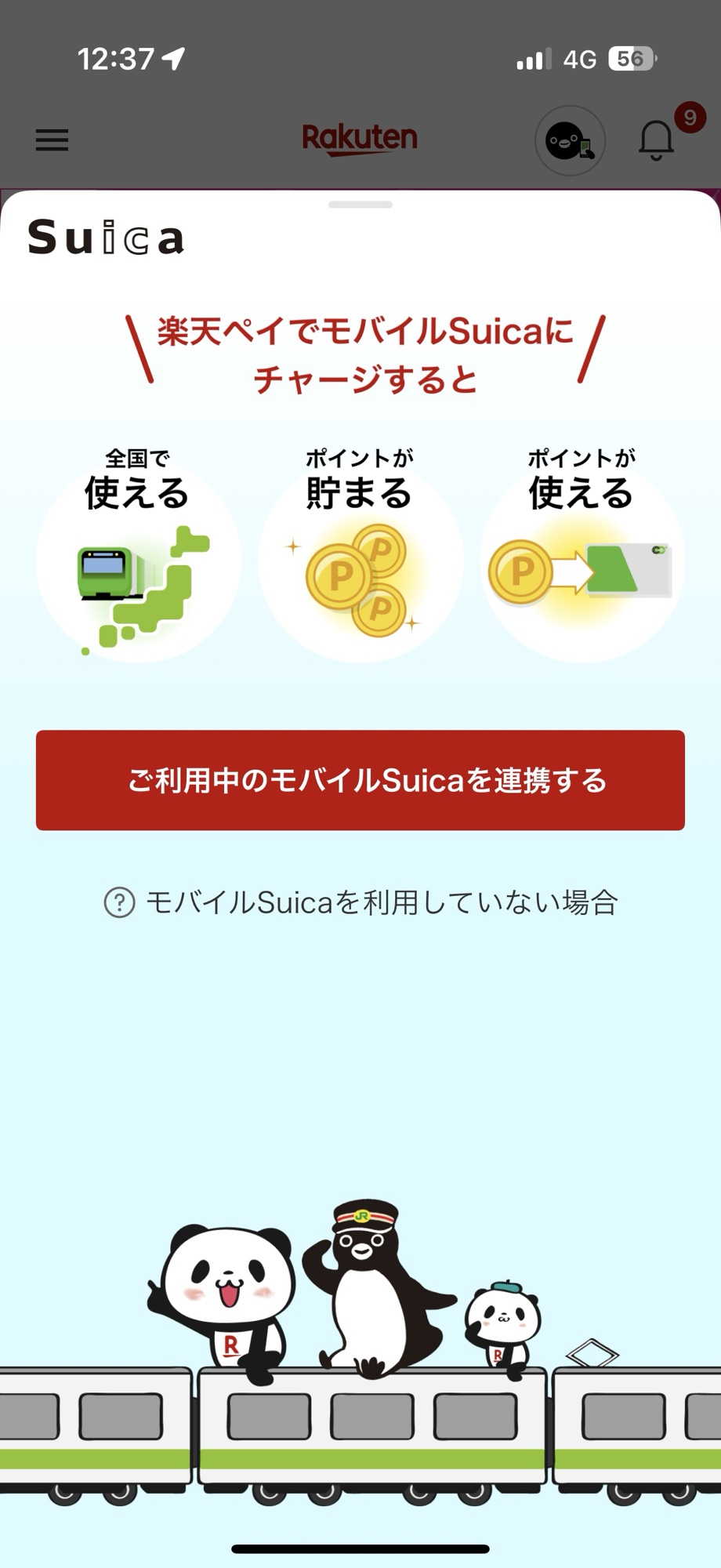This screenshot has width=721, height=1568.
Task: Tap ご利用中のモバイルSuicaを連携する button
Action: (360, 780)
